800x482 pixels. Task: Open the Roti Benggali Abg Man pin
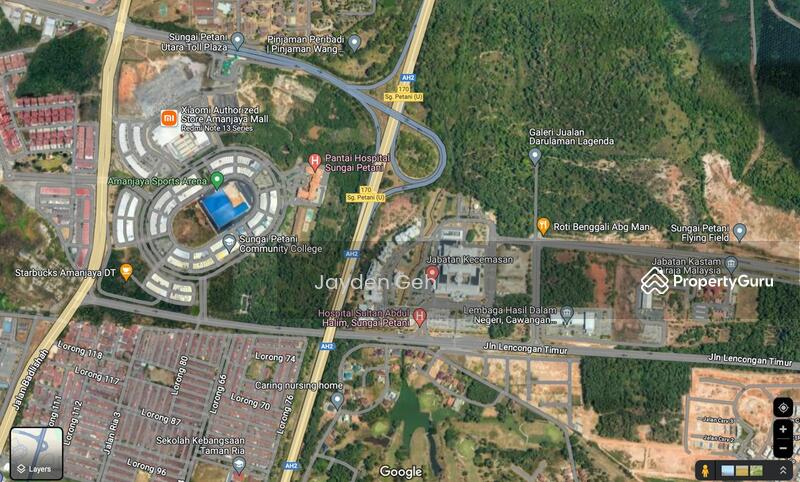tap(543, 226)
